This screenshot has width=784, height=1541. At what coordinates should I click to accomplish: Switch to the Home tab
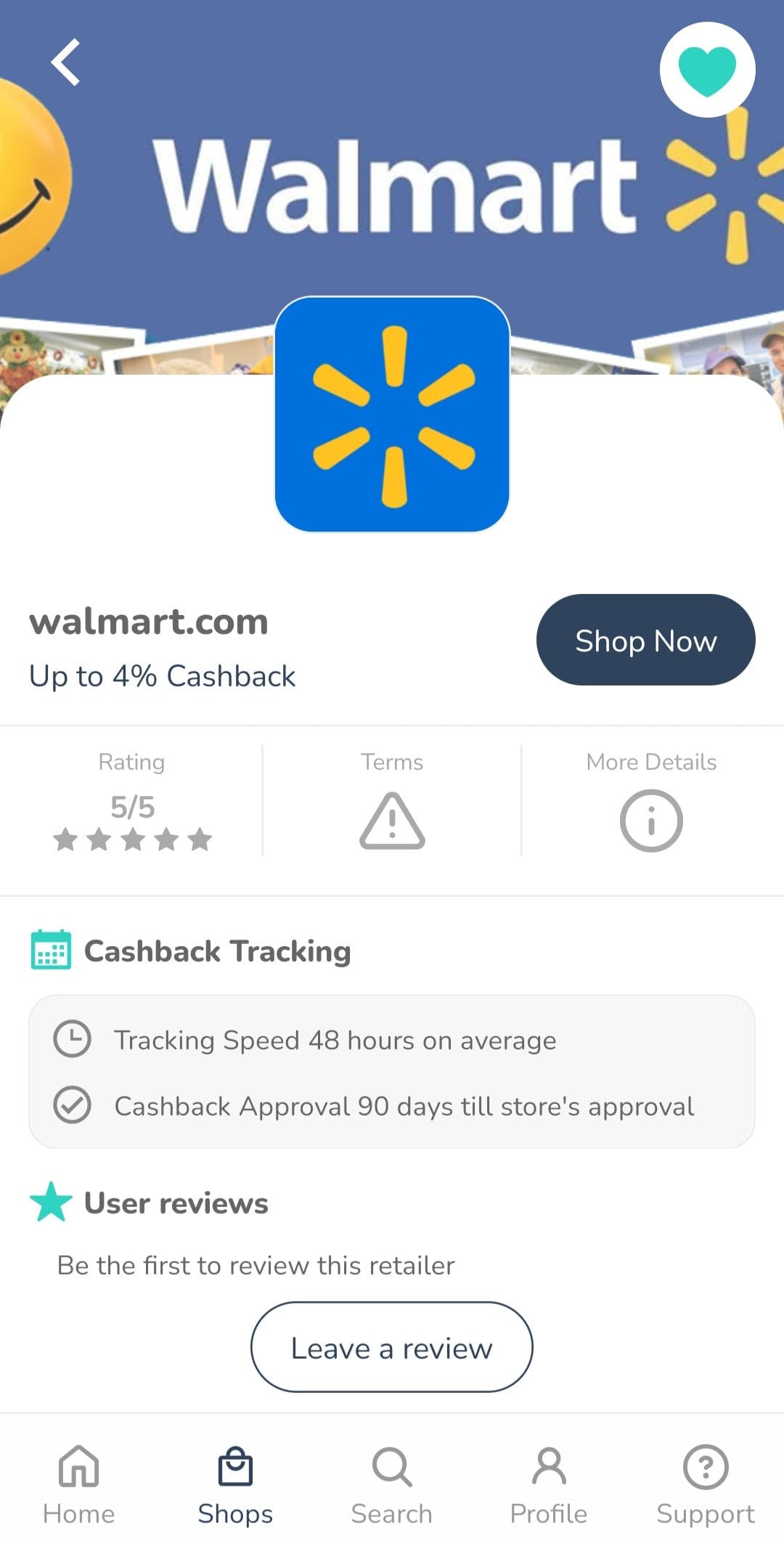78,1484
